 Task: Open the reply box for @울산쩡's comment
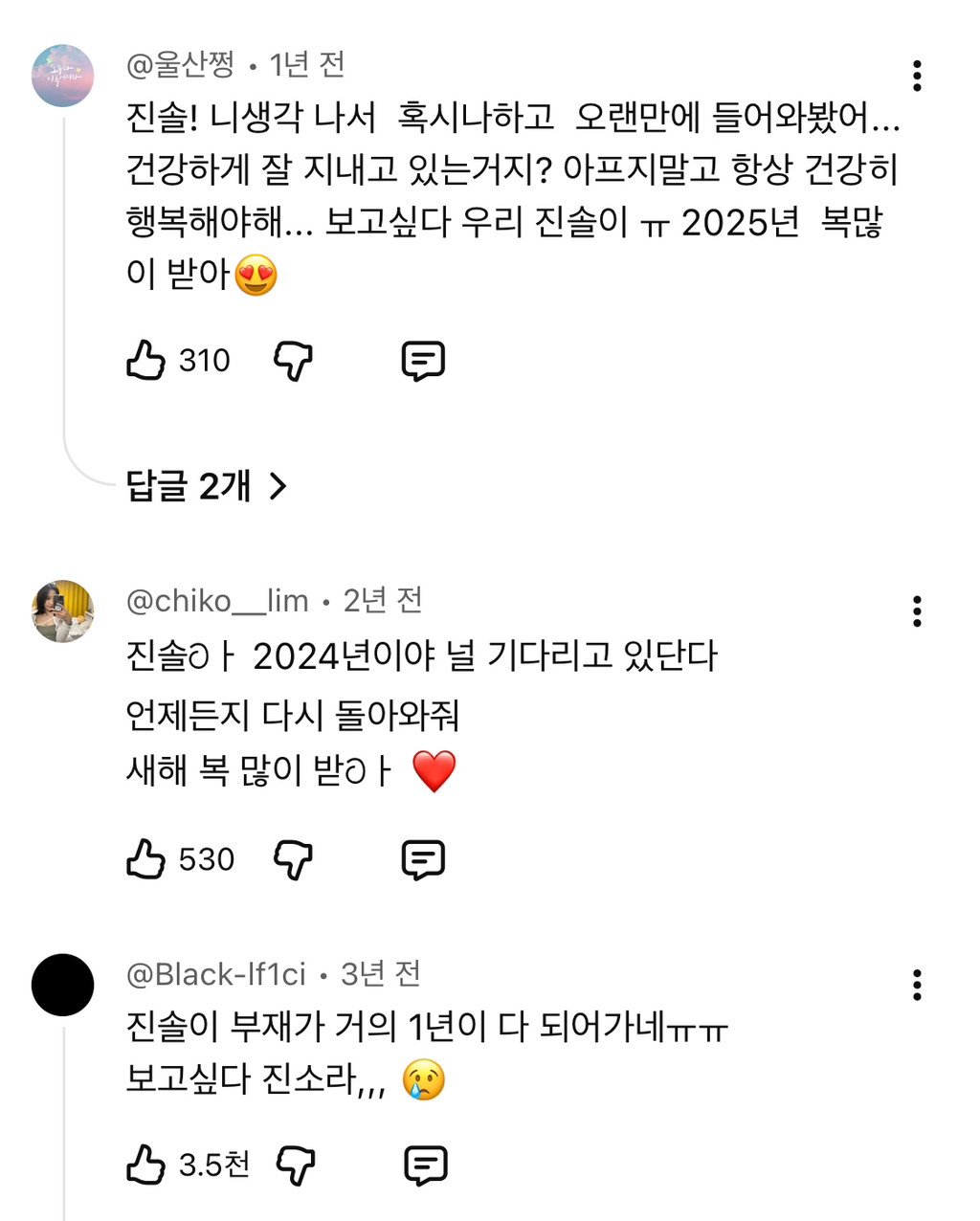pyautogui.click(x=423, y=360)
